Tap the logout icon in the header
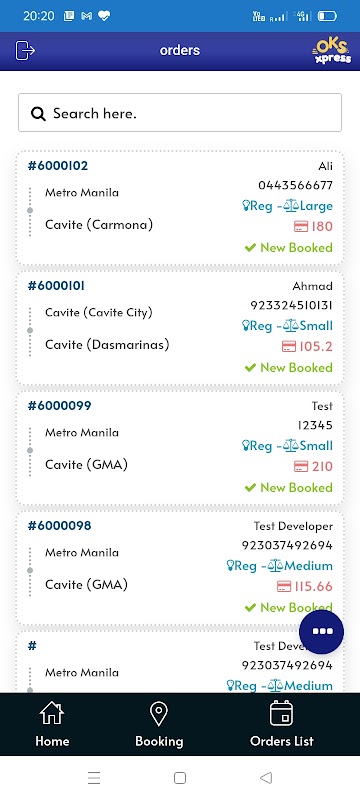 pyautogui.click(x=25, y=51)
